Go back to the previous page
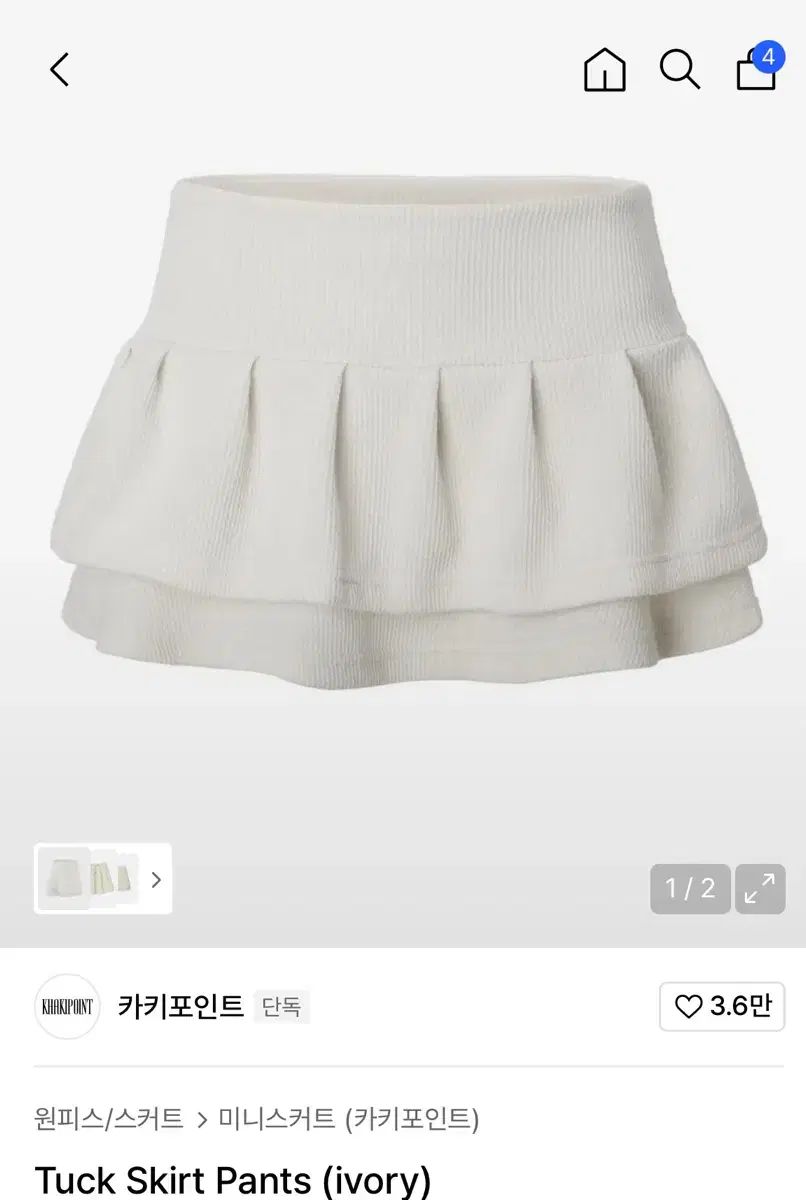 click(x=60, y=70)
